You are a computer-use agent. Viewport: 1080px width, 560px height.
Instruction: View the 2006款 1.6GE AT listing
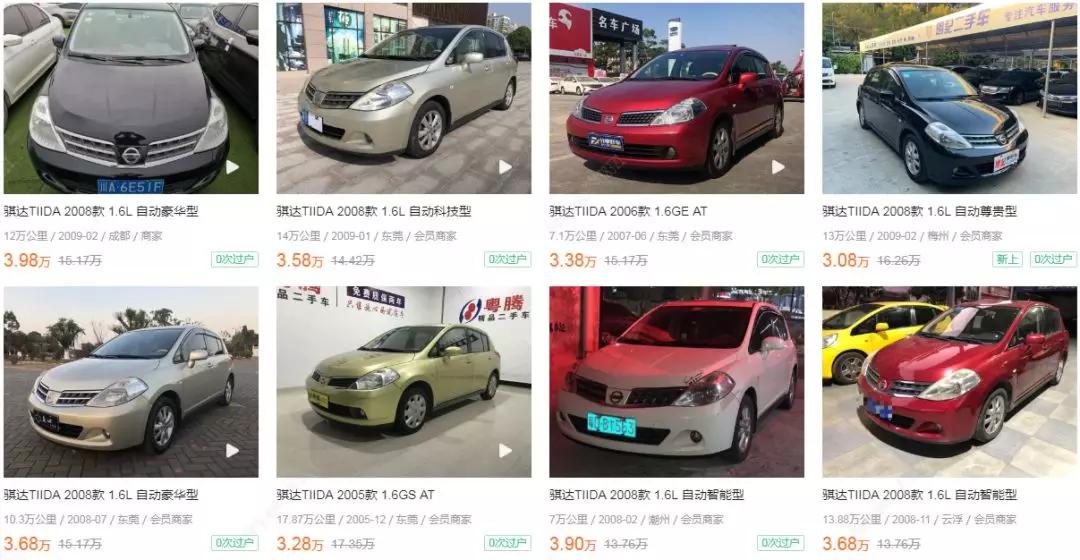click(628, 211)
